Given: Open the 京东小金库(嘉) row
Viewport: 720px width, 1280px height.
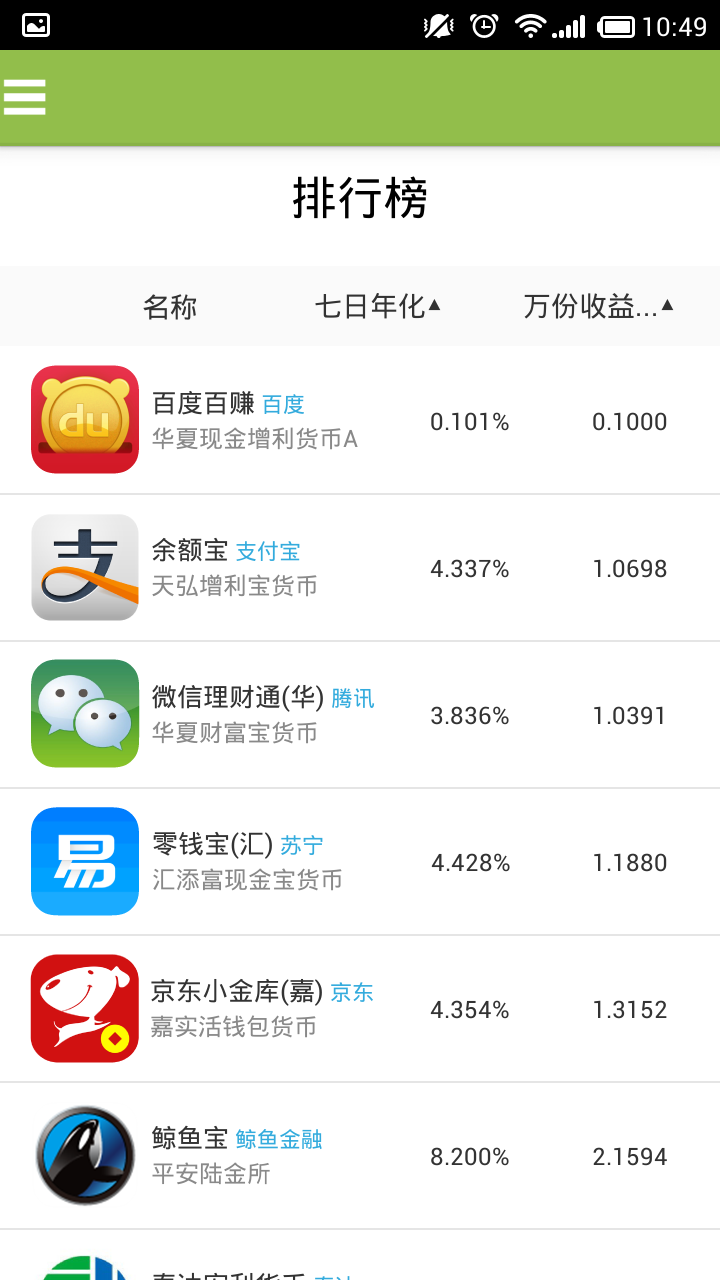Looking at the screenshot, I should [x=360, y=1009].
